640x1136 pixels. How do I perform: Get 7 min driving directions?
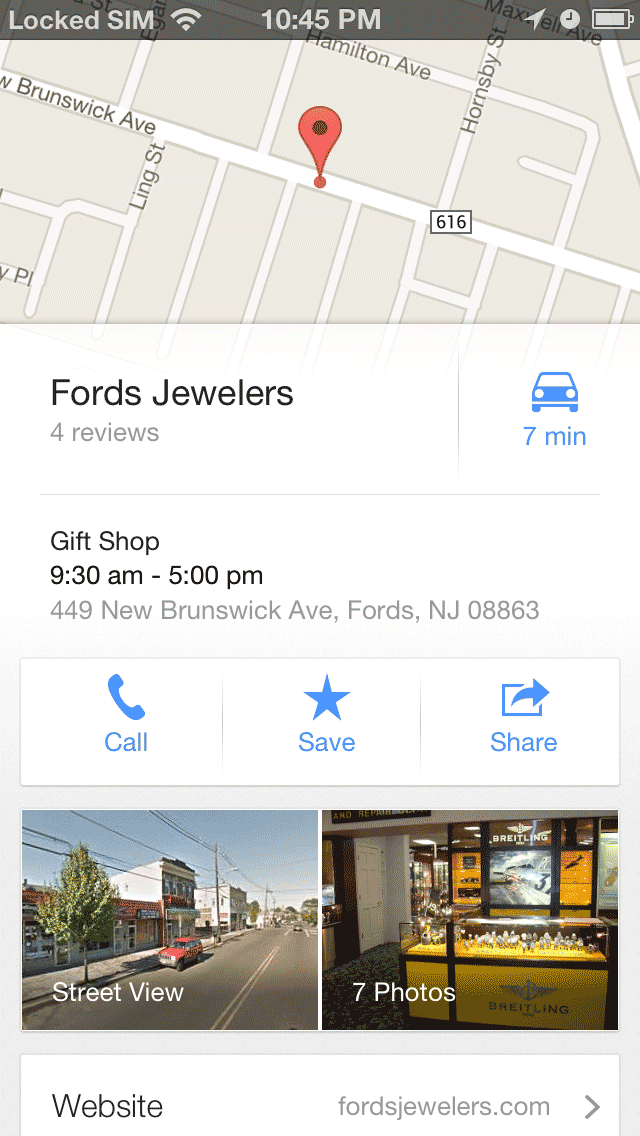point(554,410)
